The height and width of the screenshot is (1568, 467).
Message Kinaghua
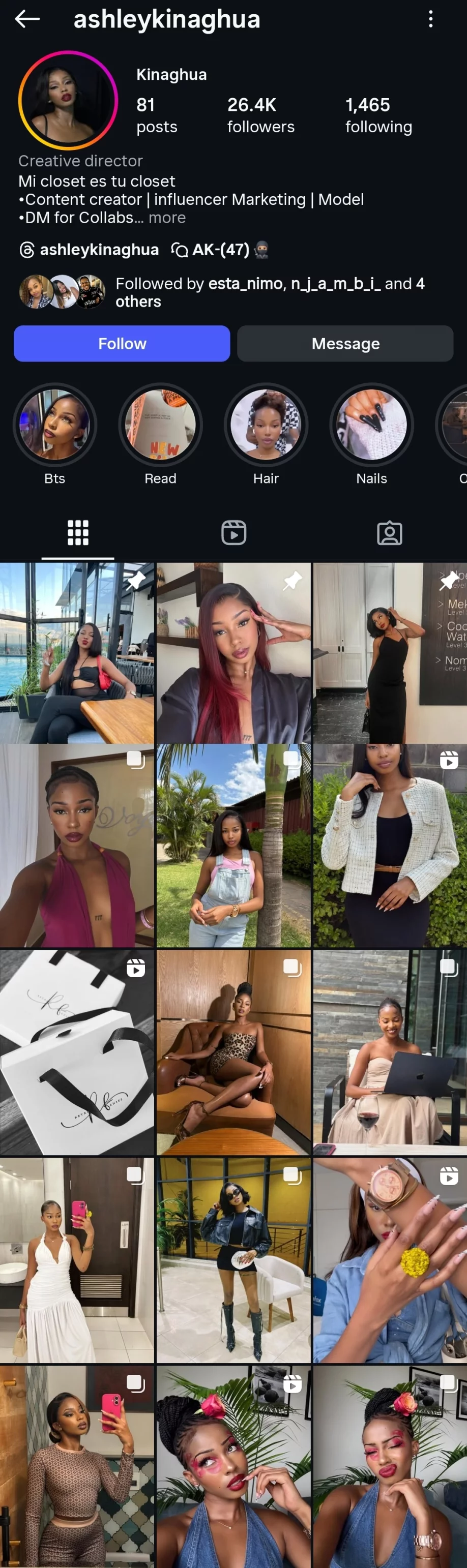click(x=345, y=343)
